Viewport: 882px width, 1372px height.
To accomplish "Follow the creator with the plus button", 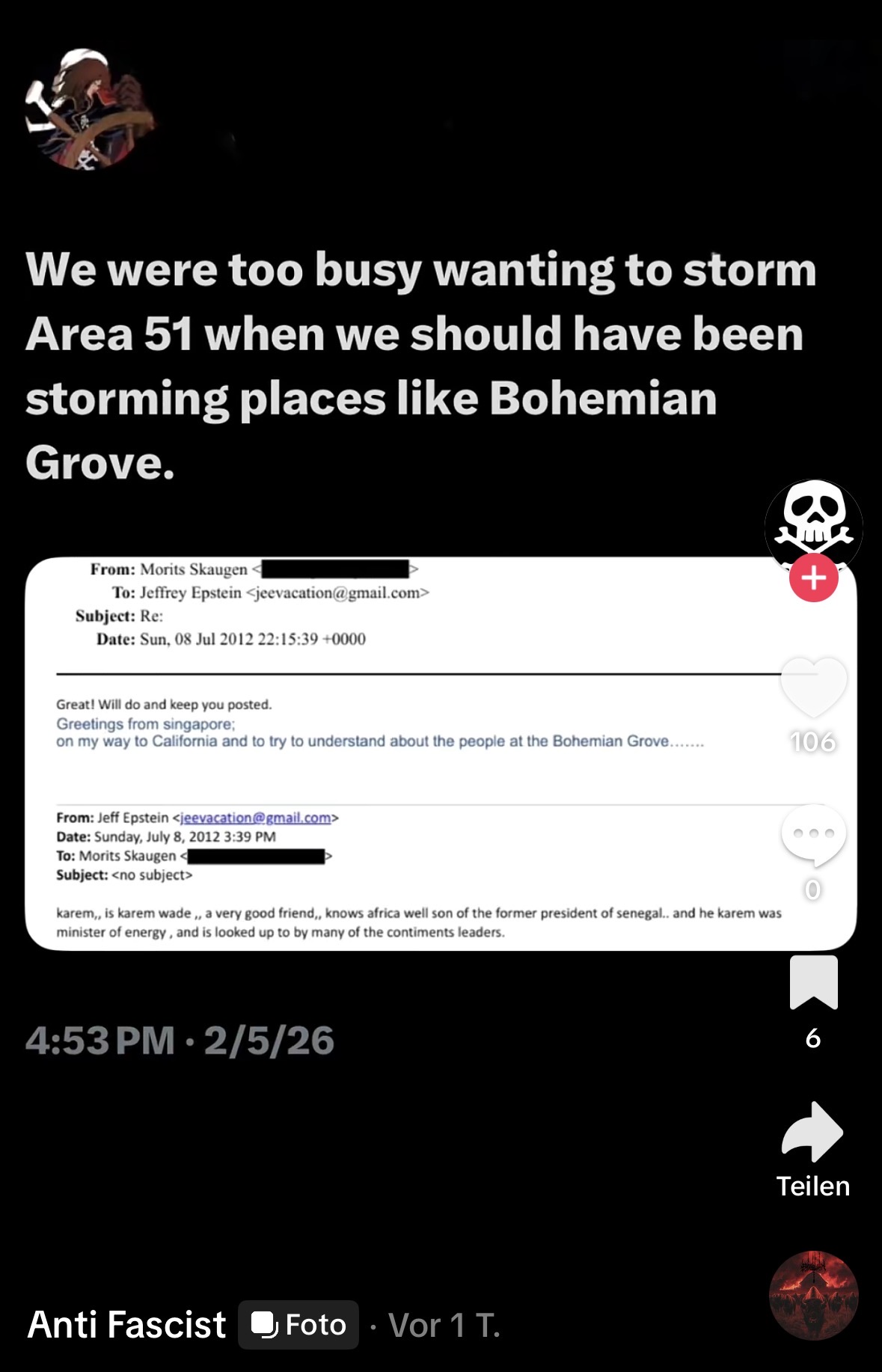I will (813, 578).
